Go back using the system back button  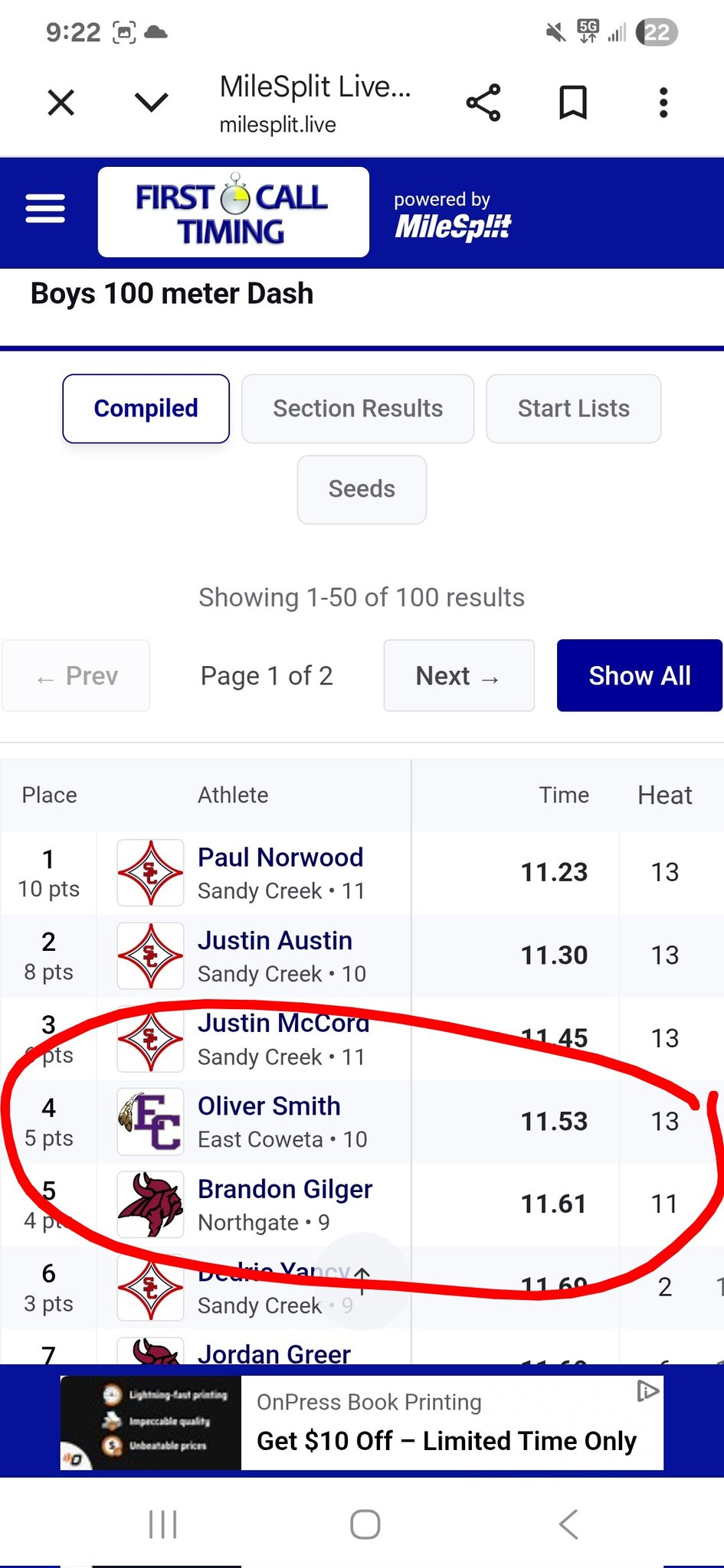click(568, 1524)
